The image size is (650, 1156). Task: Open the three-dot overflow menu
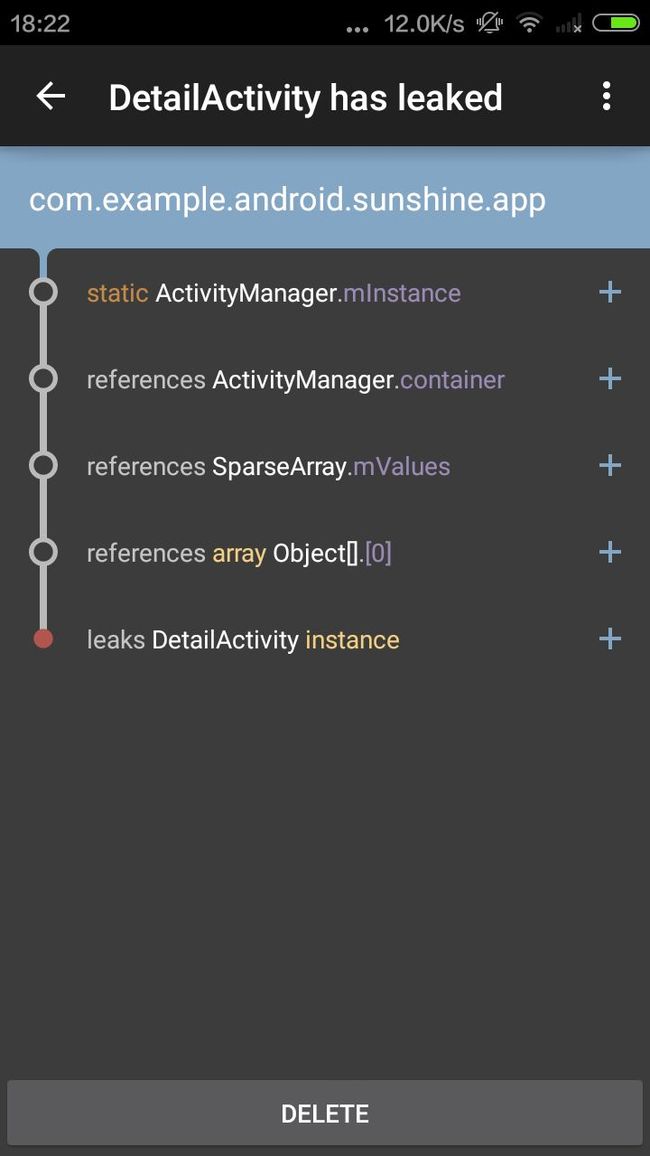[606, 97]
